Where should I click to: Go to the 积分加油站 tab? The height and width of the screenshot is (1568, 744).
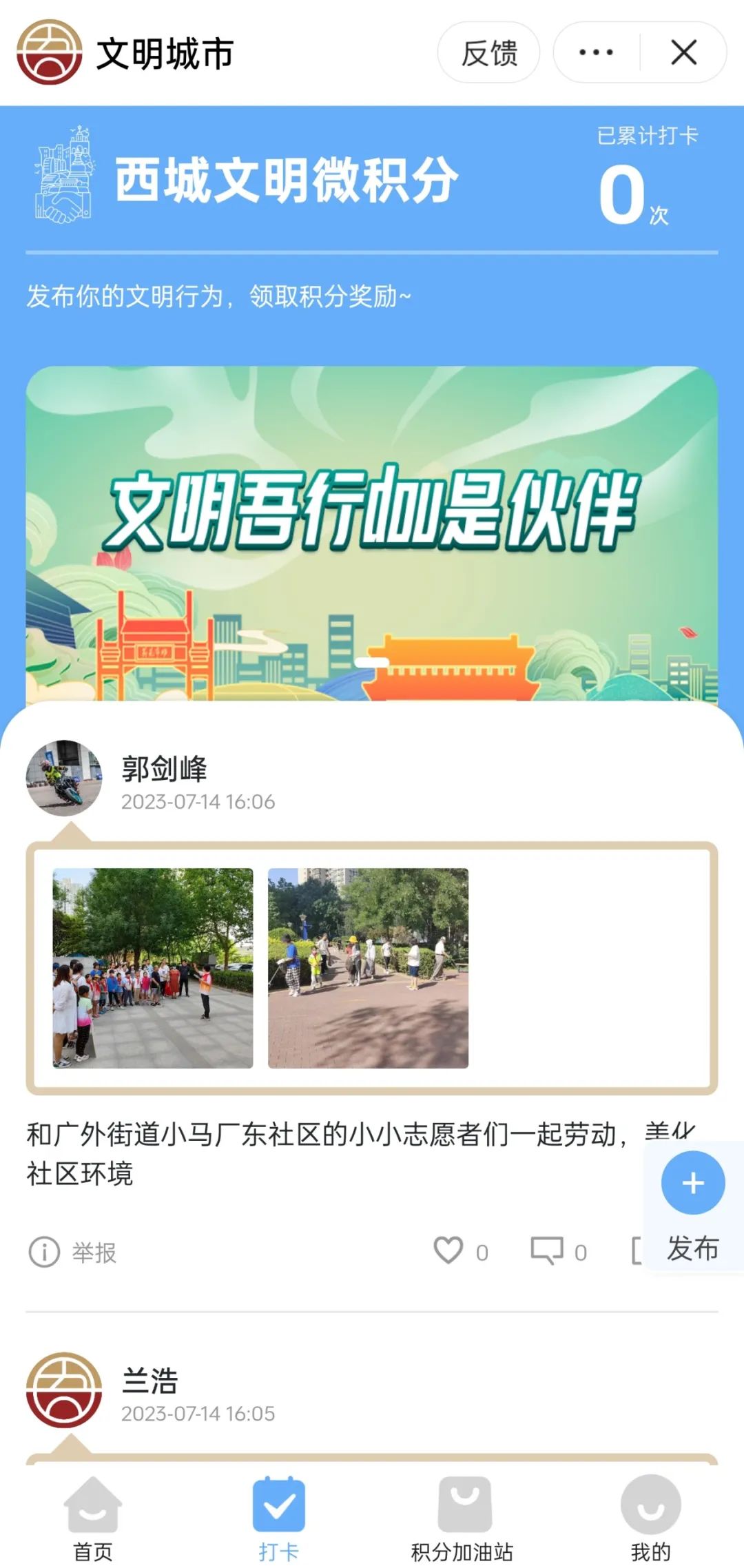point(462,1516)
